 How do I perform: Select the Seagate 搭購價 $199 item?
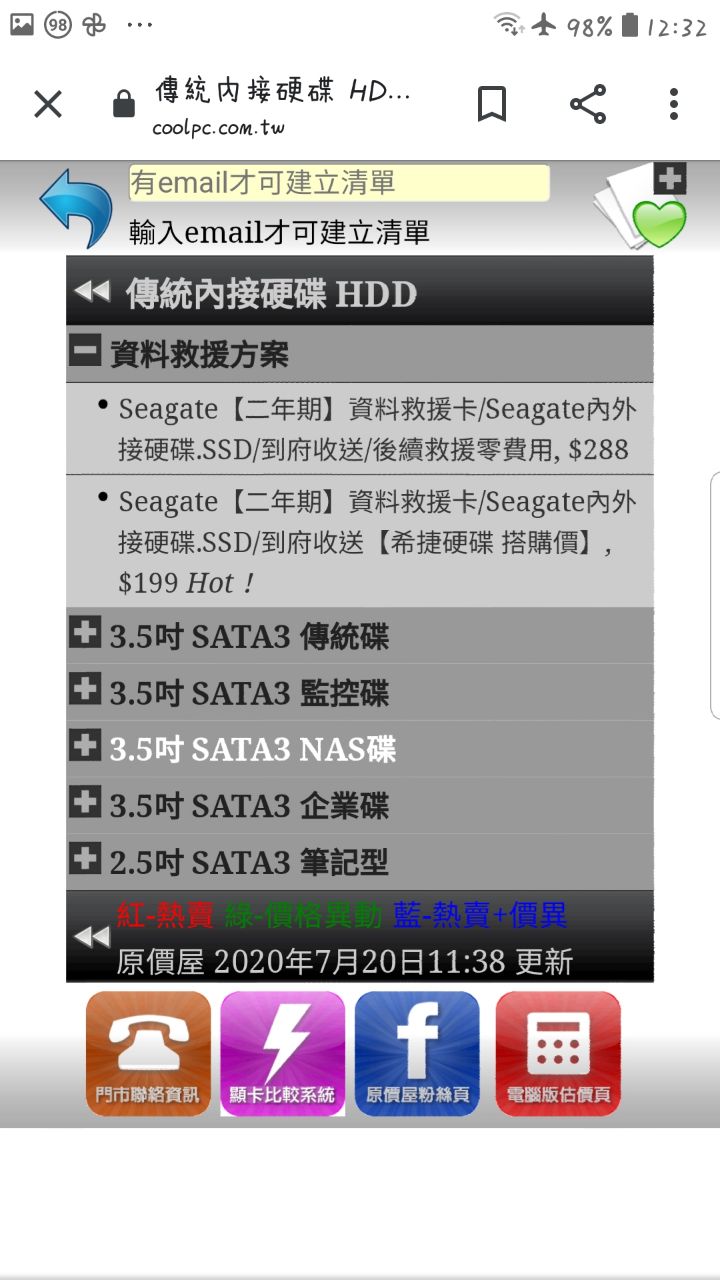pos(374,540)
